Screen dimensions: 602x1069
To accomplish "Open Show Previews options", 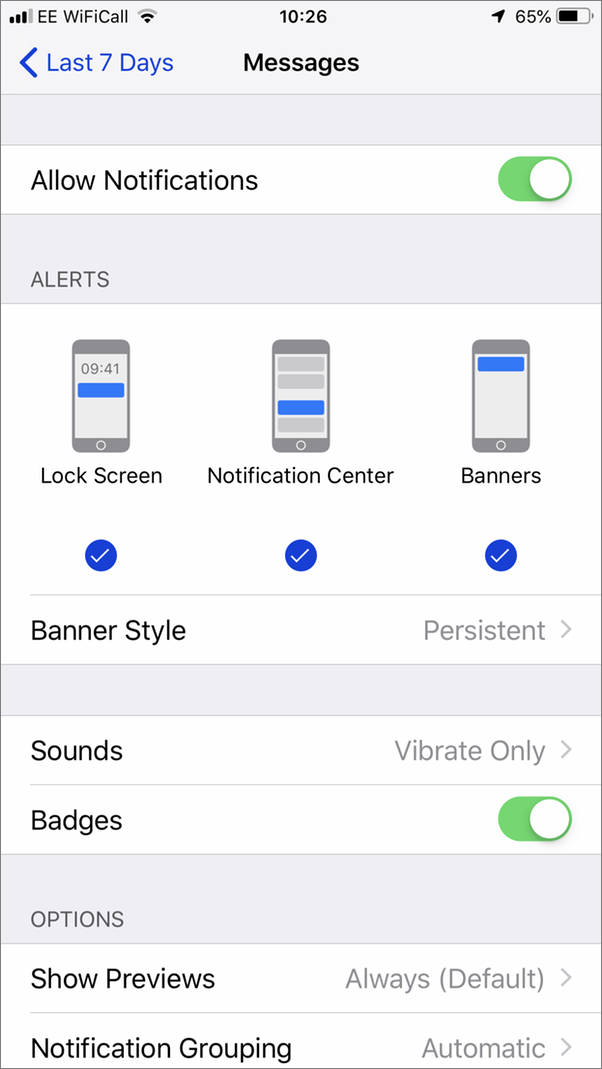I will tap(301, 978).
